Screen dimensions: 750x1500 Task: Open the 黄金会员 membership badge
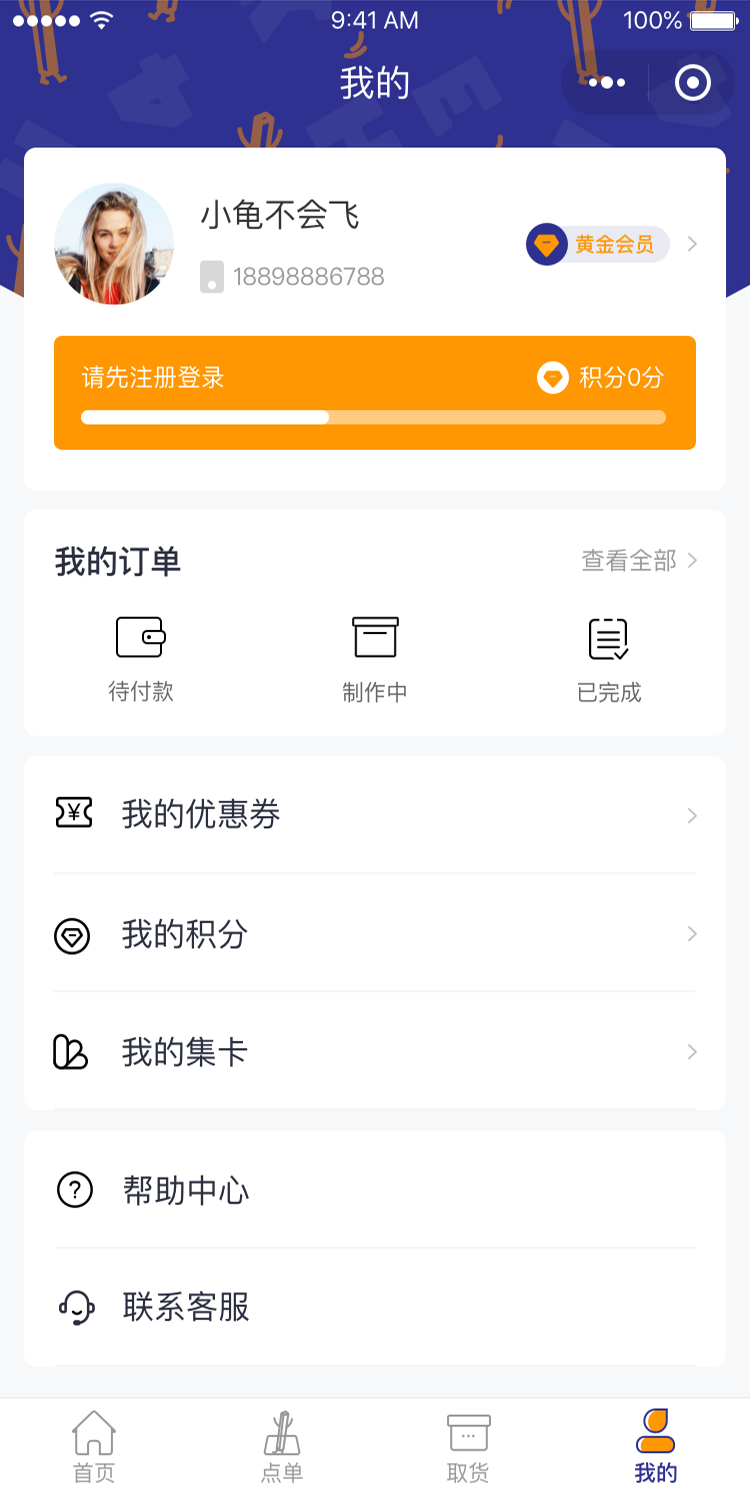[x=598, y=244]
